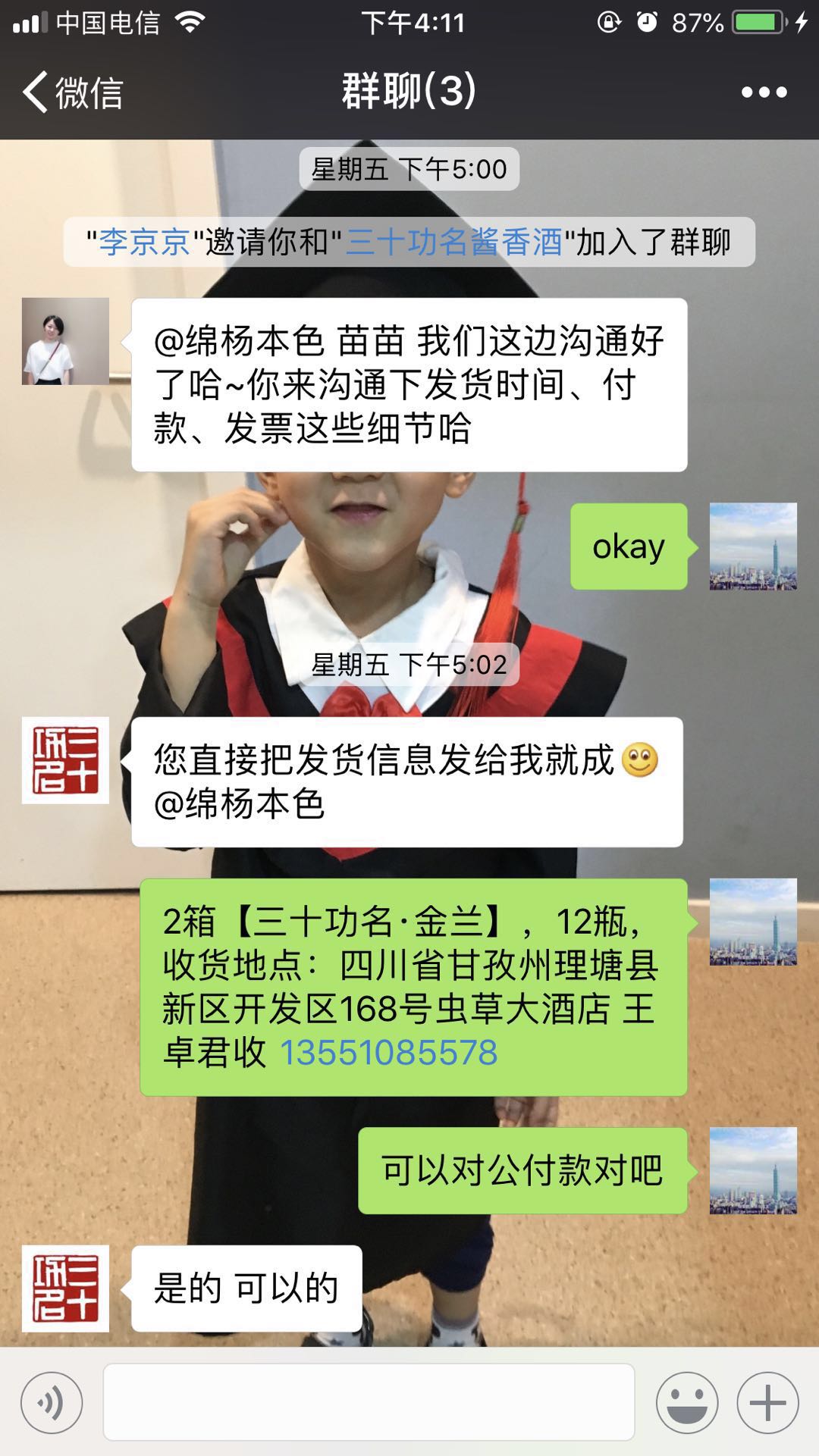Open the plus attachments menu

point(767,1402)
